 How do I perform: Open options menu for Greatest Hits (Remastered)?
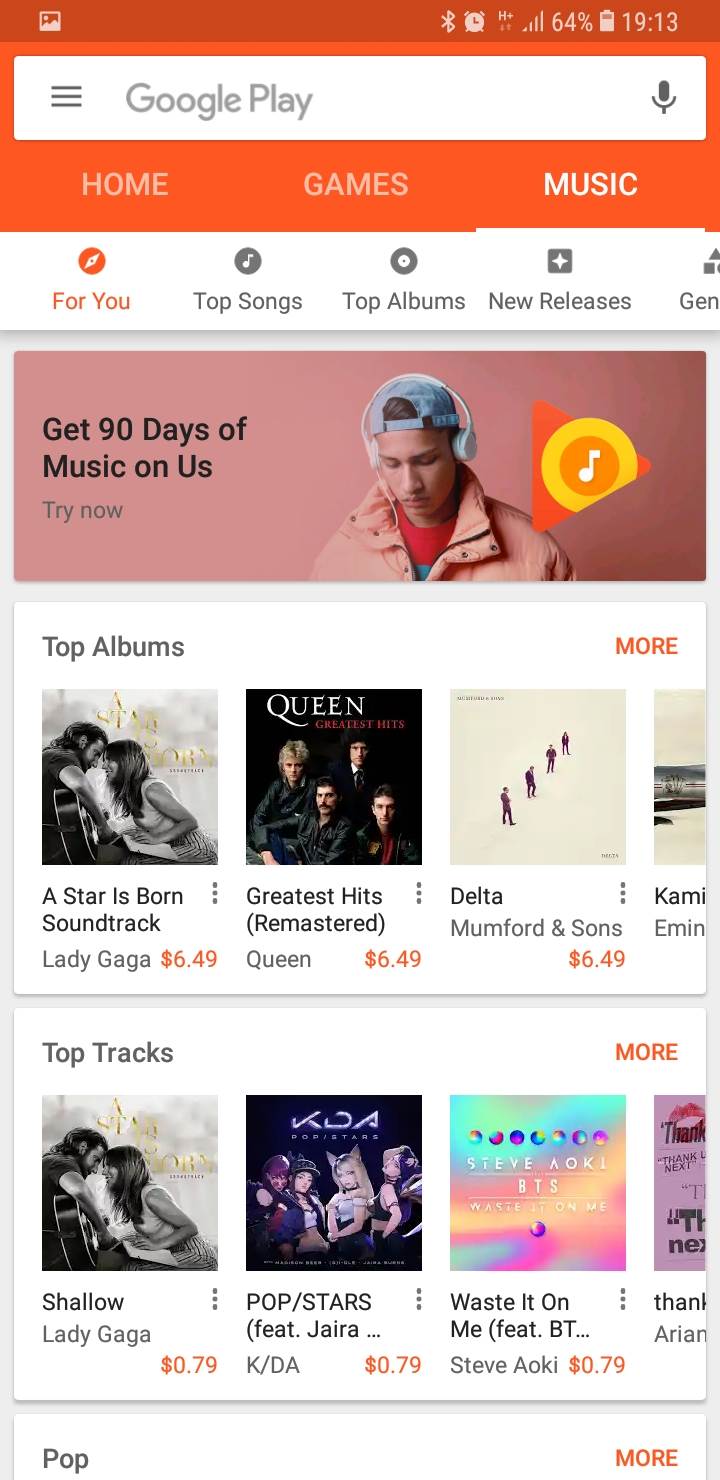pos(418,893)
